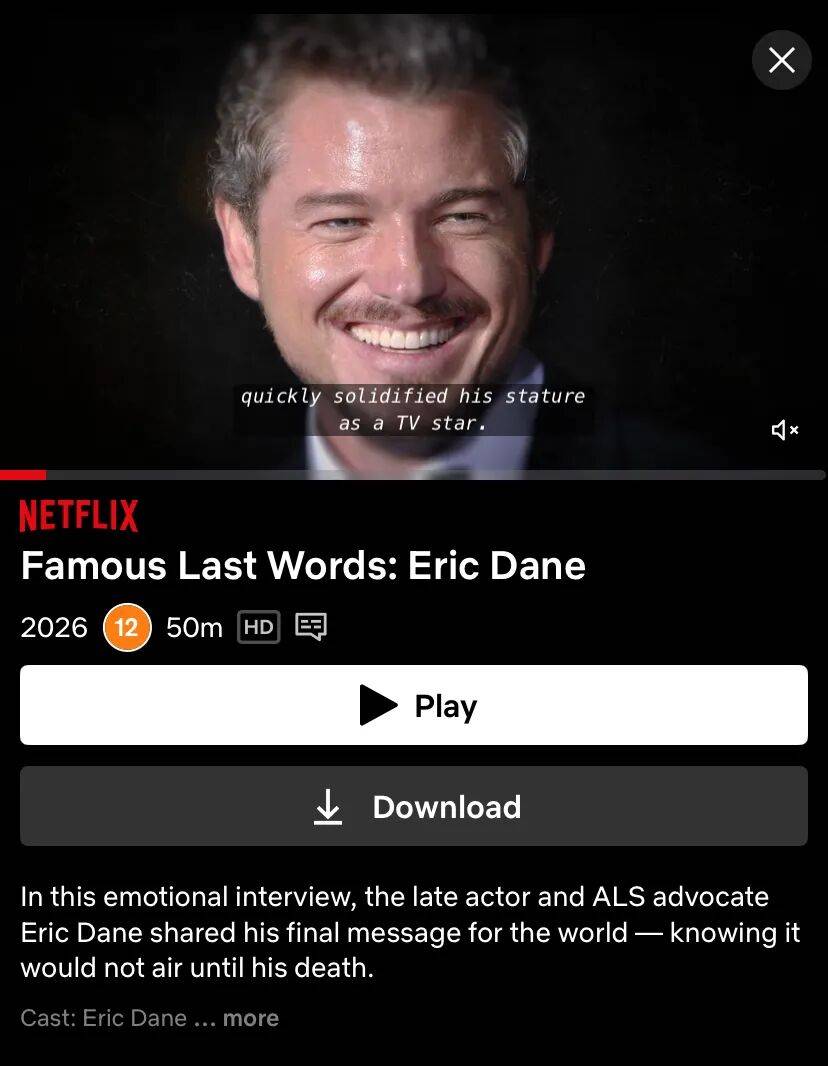Unmute the trailer preview audio
Screen dimensions: 828x1066
(x=785, y=430)
